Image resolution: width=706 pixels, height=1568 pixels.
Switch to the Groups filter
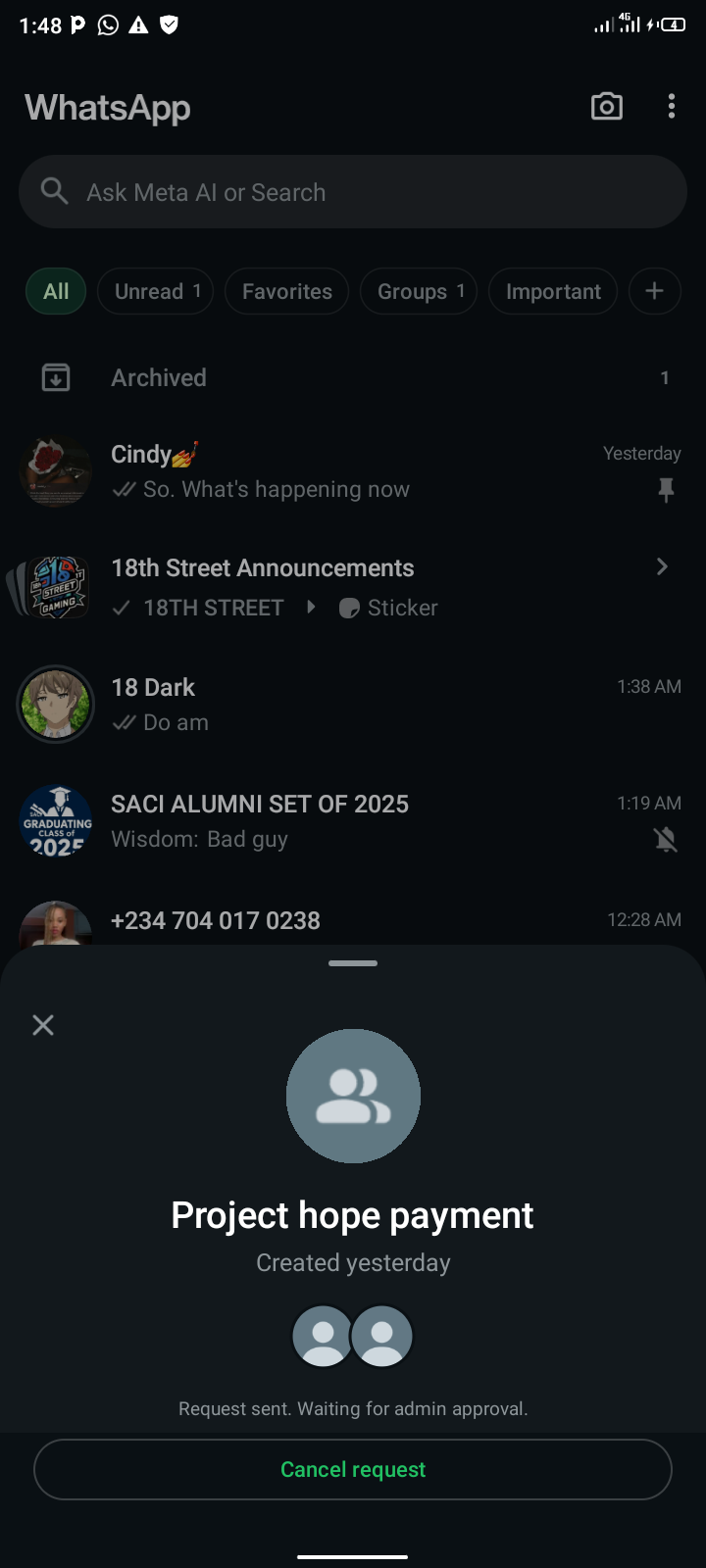coord(419,291)
